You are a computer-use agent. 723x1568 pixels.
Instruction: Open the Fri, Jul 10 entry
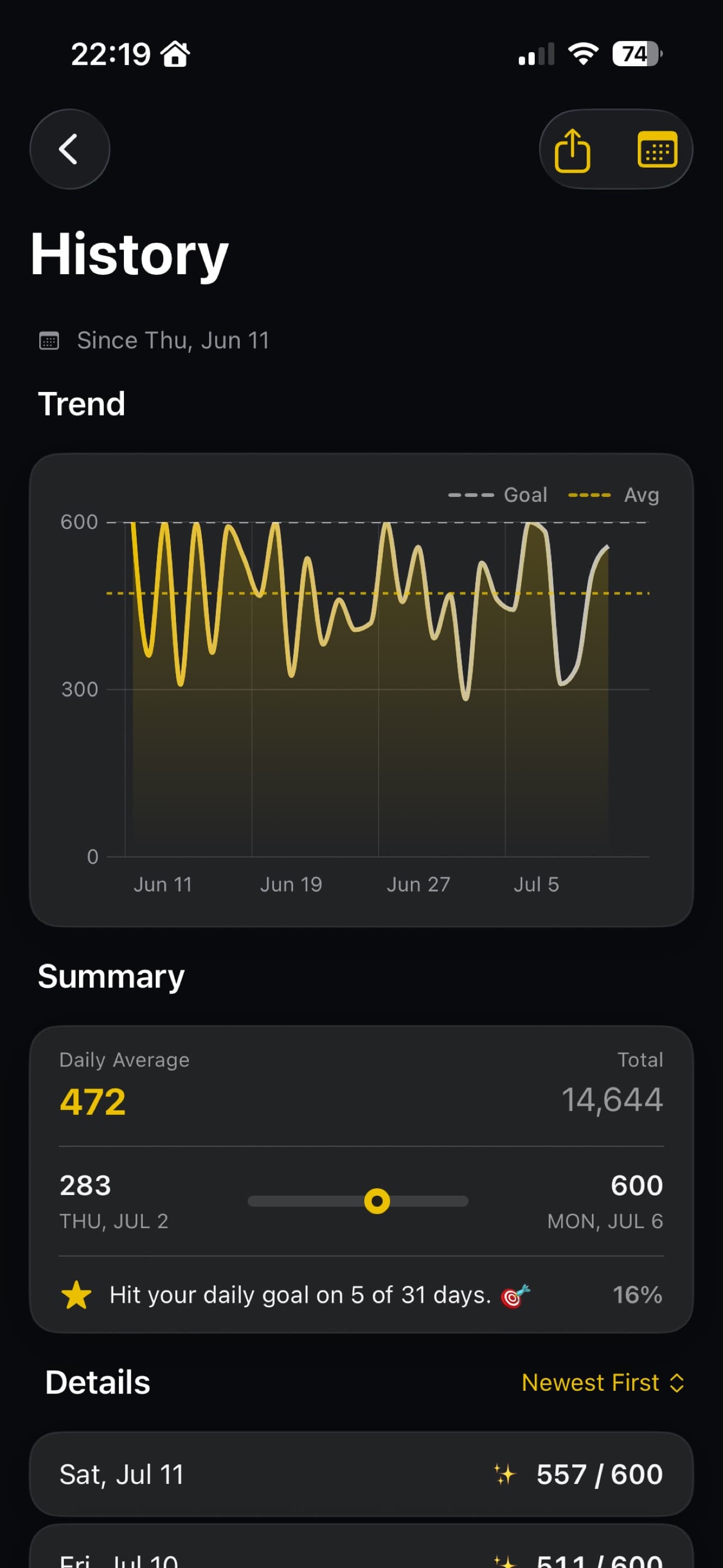coord(361,1547)
